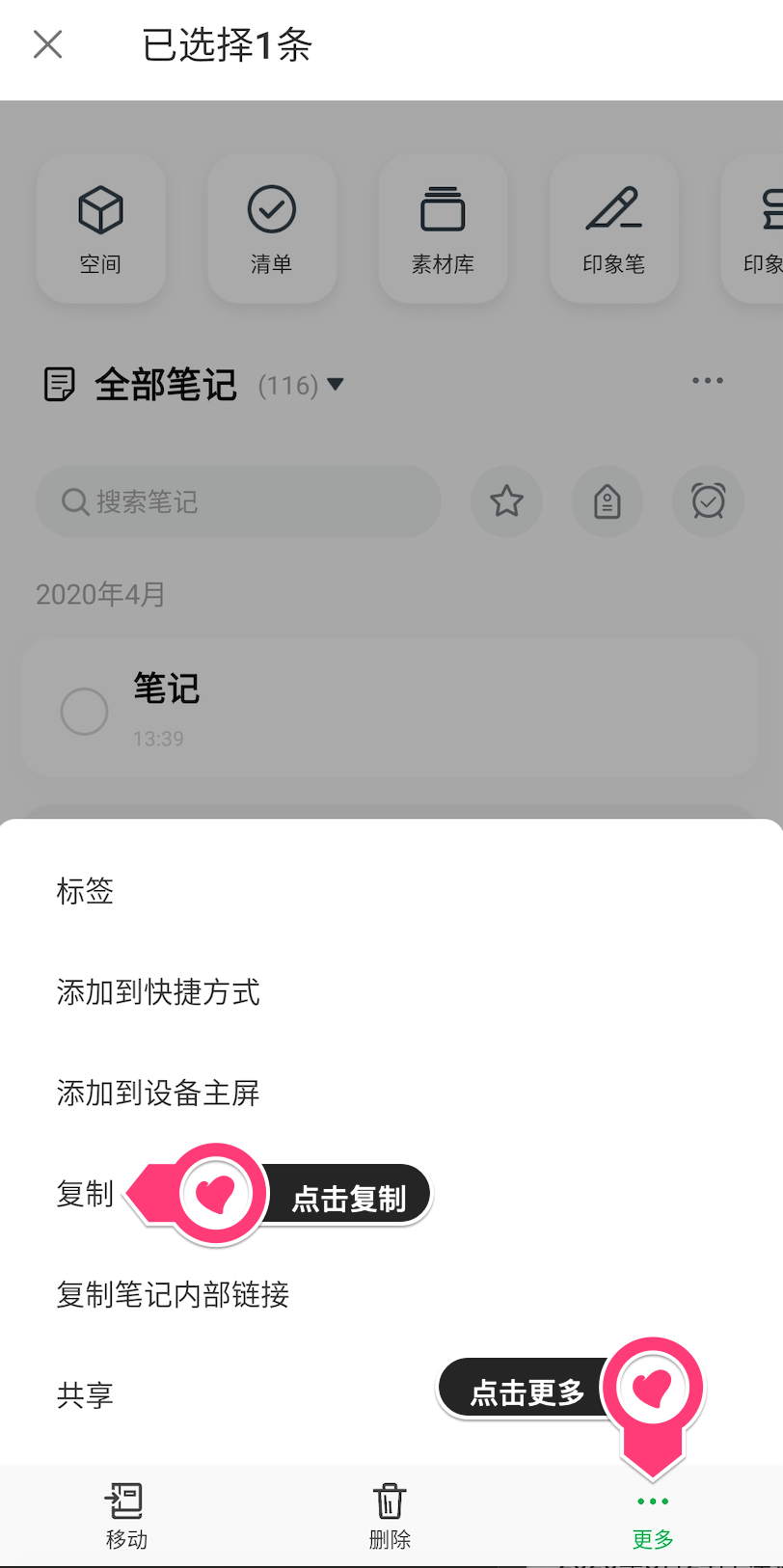
Task: Select 添加到设备主屏 option
Action: point(158,1093)
